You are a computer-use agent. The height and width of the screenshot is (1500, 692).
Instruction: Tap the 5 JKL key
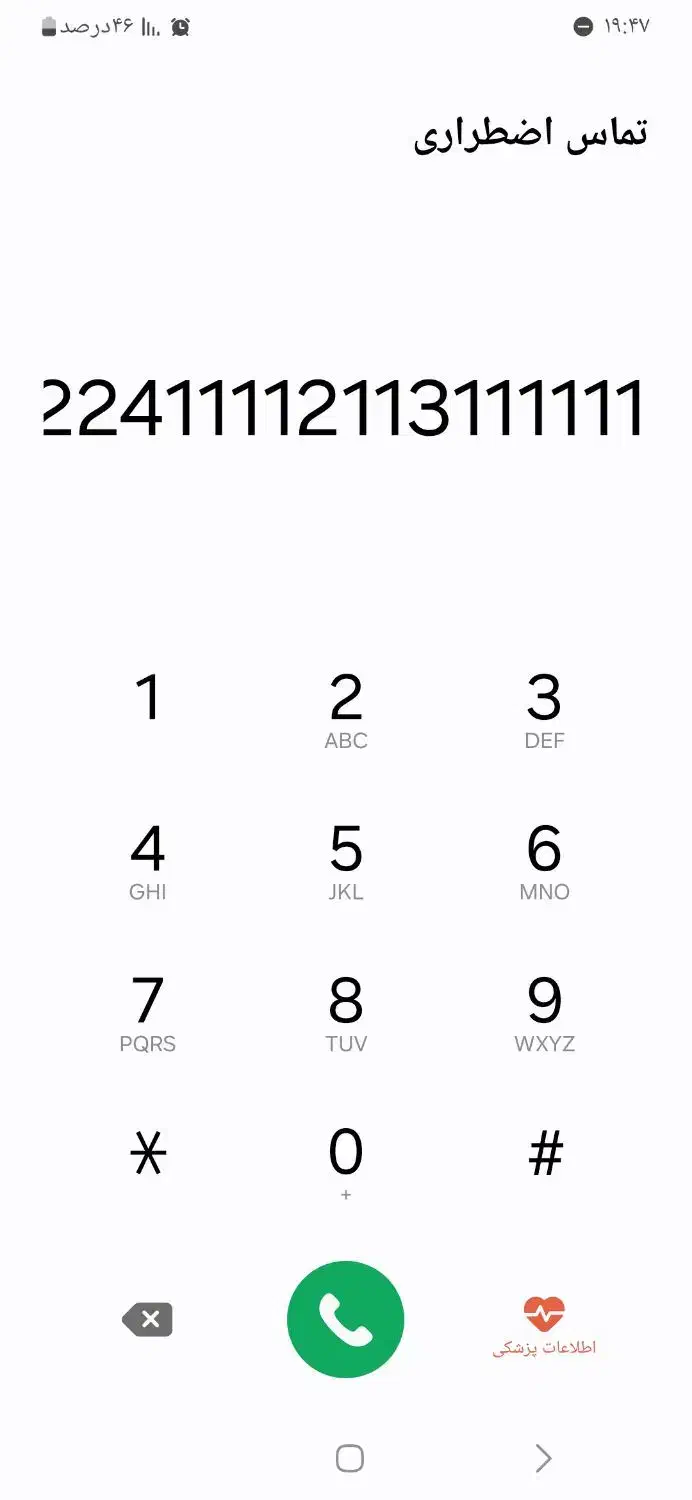[346, 862]
